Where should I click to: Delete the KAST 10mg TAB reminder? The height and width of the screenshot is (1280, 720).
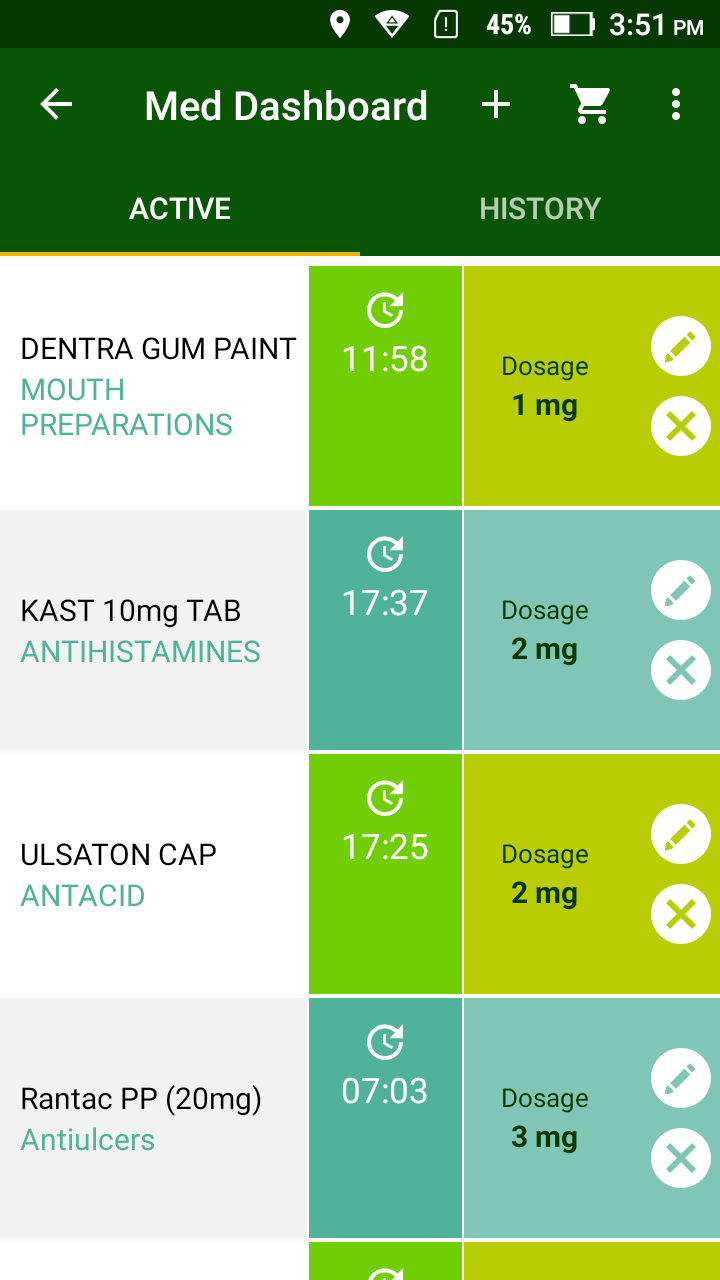(x=681, y=670)
